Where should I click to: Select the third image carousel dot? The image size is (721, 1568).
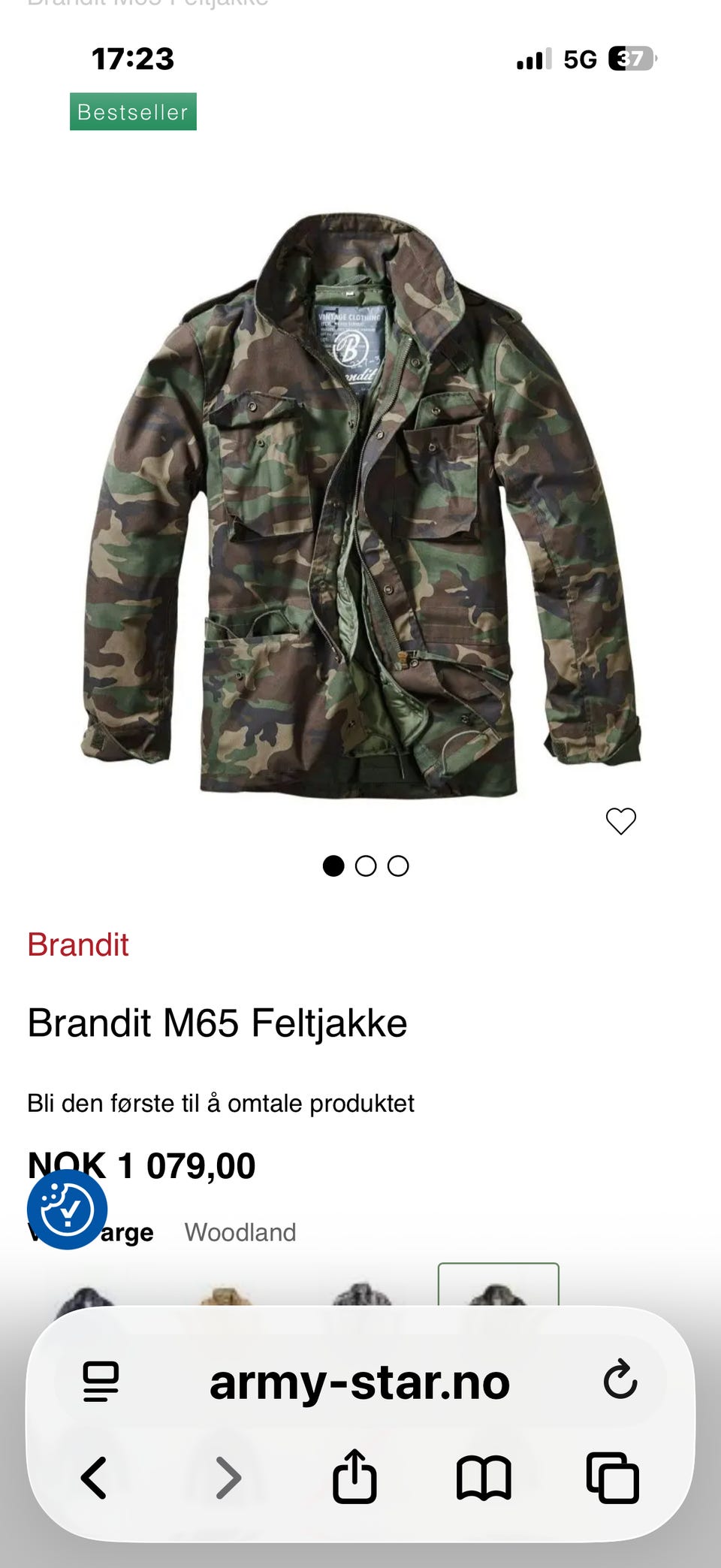tap(399, 866)
